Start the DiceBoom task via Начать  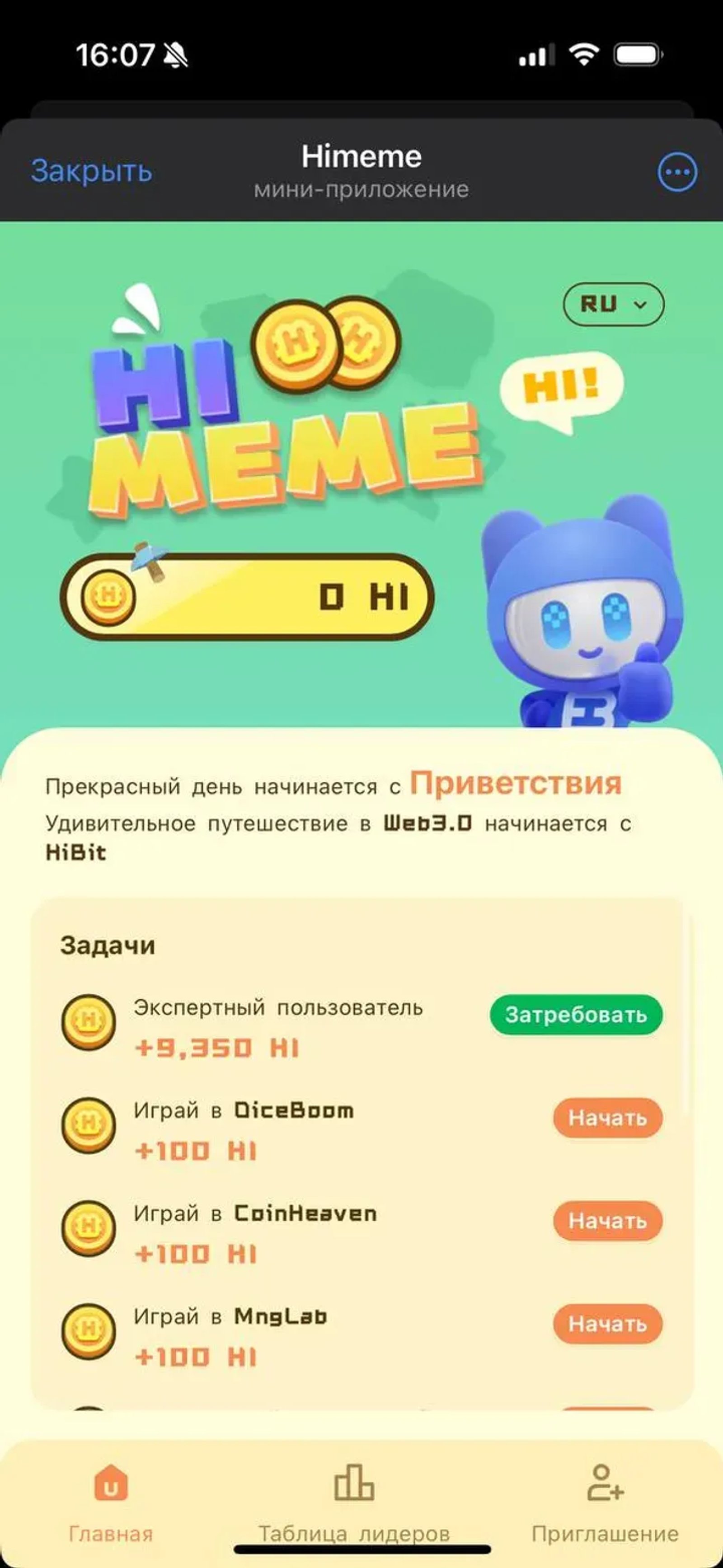click(x=607, y=1118)
